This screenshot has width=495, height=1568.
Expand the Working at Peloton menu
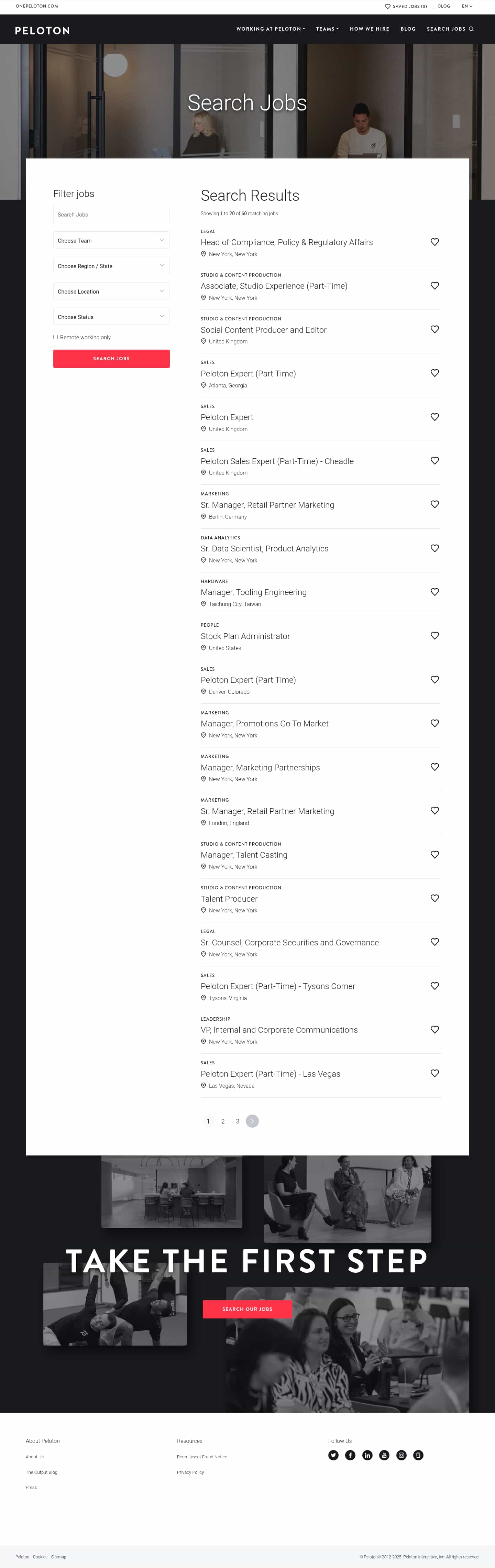pyautogui.click(x=270, y=29)
